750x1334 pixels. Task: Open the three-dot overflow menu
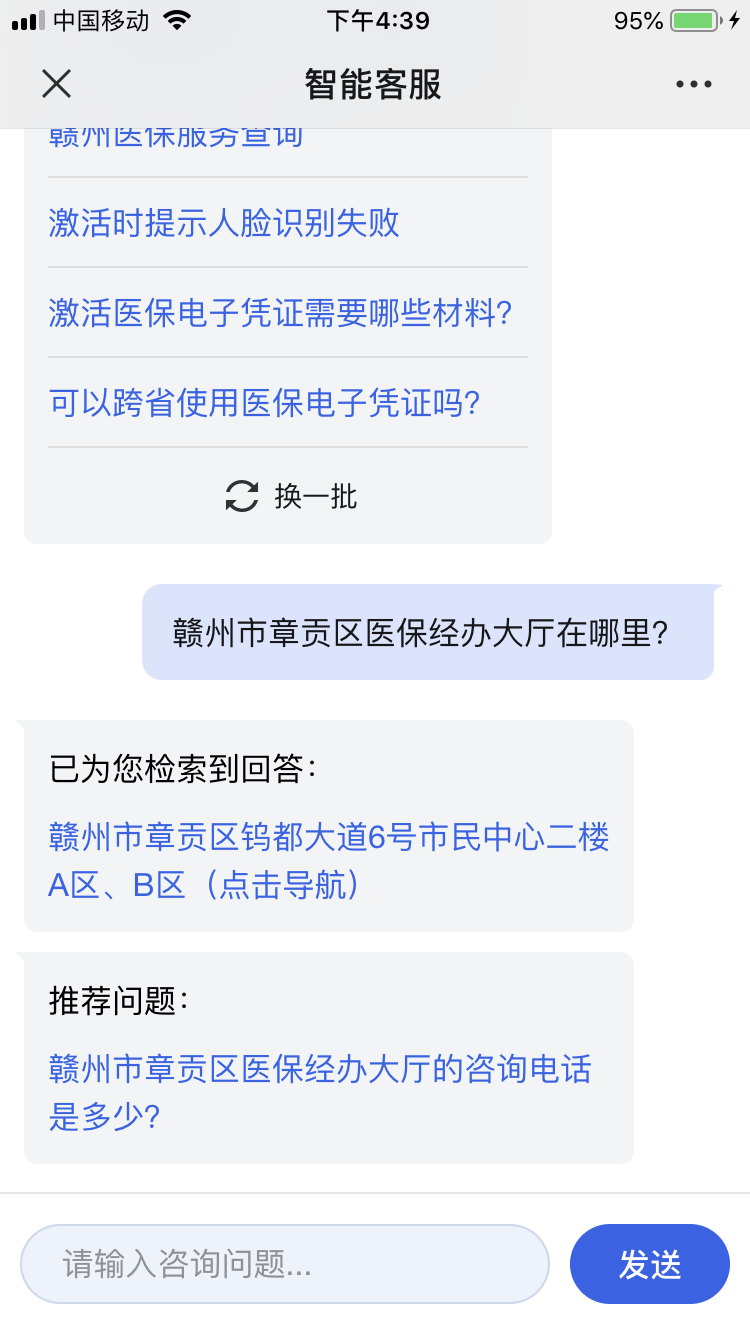point(693,85)
